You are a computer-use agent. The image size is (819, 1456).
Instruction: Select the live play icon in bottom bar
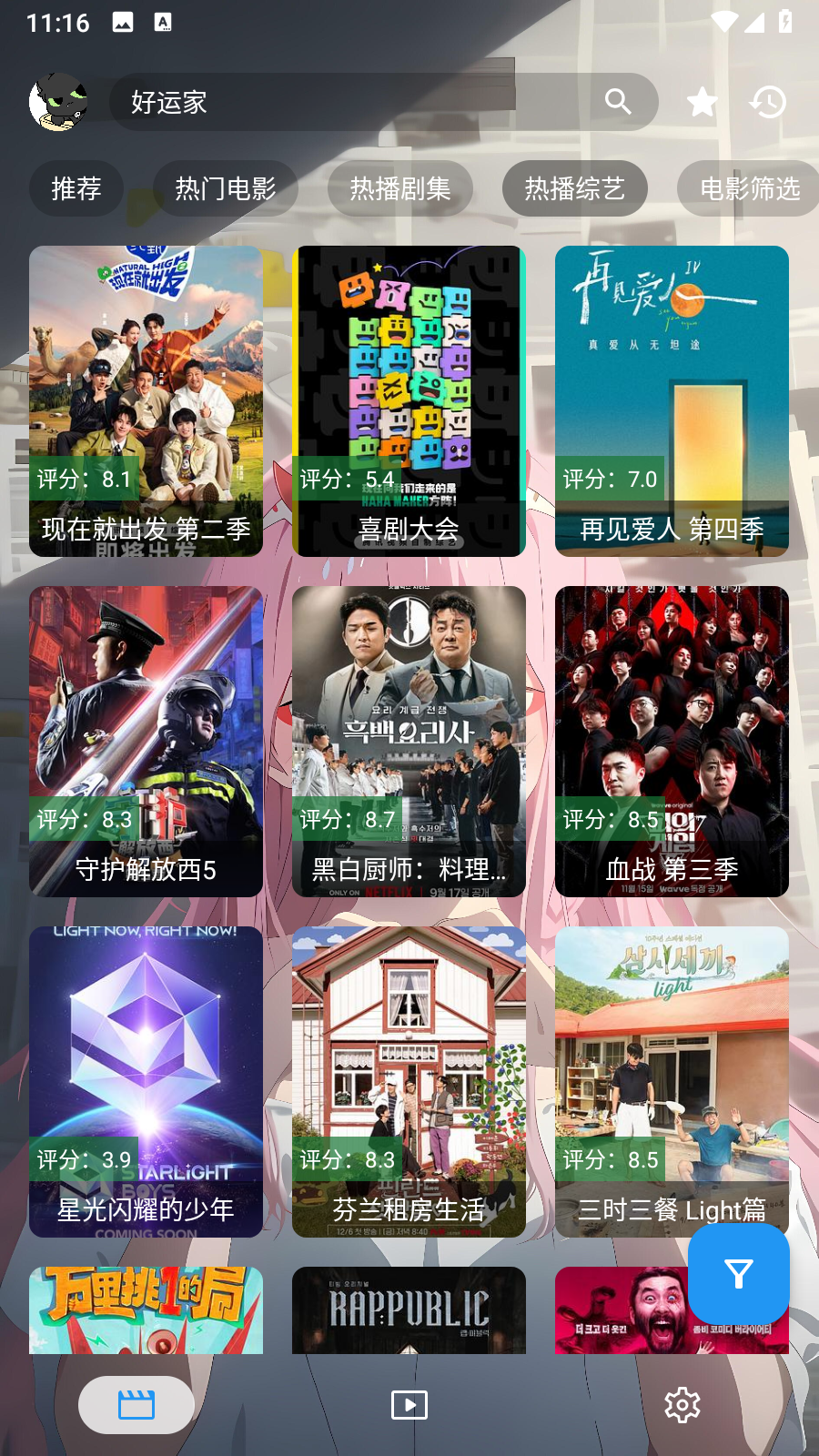409,1404
